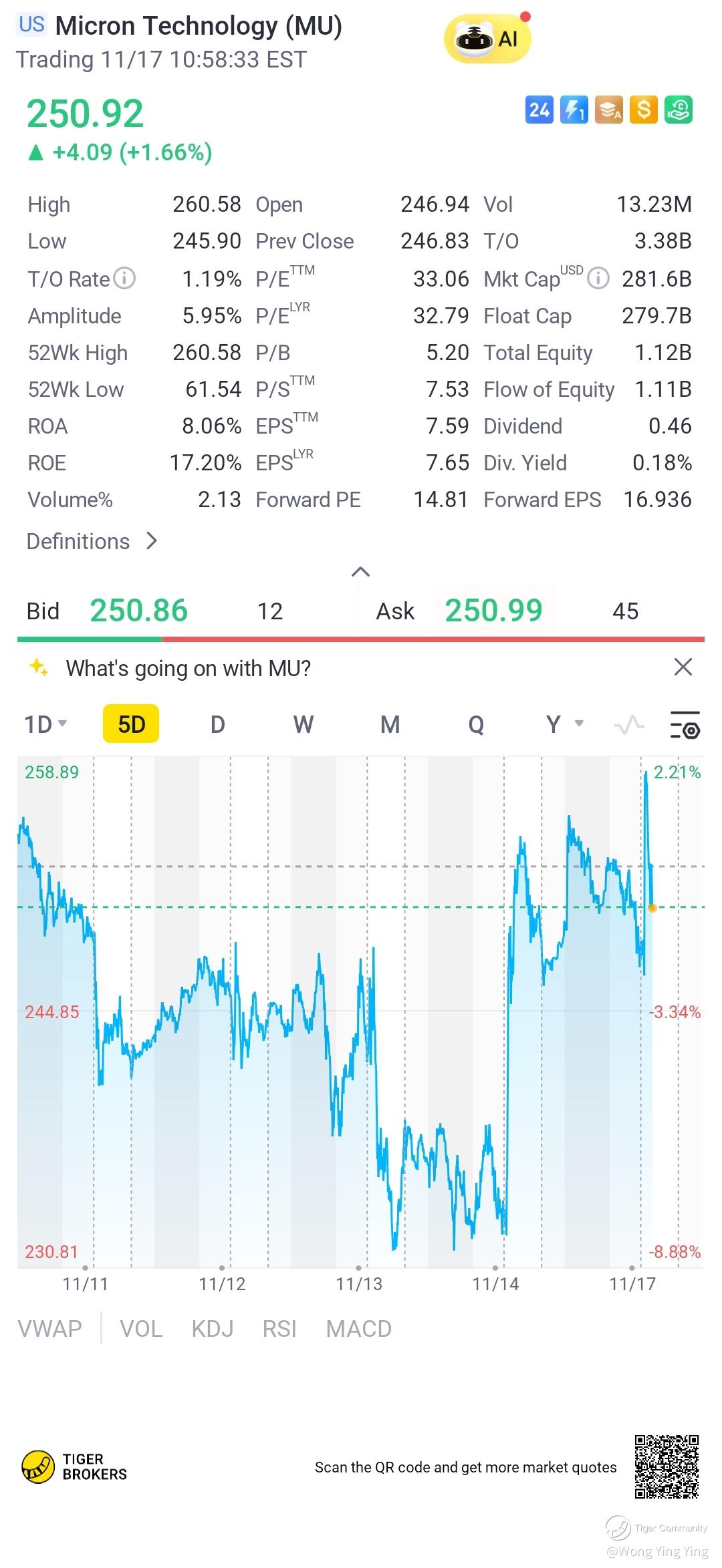This screenshot has height=1568, width=722.
Task: Open the 1D timeframe dropdown
Action: [45, 724]
